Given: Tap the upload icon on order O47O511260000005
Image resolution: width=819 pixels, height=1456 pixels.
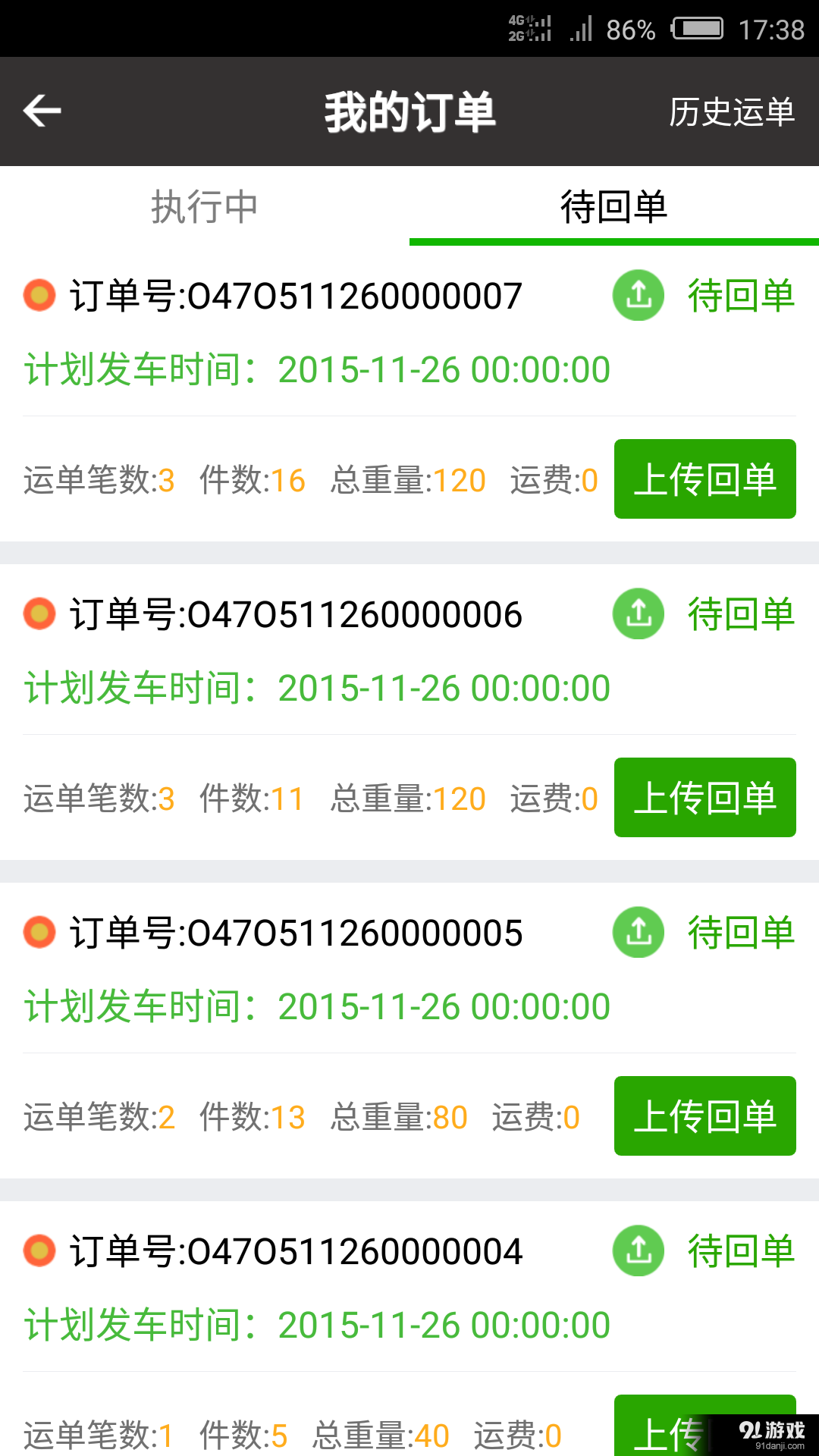Looking at the screenshot, I should click(638, 932).
